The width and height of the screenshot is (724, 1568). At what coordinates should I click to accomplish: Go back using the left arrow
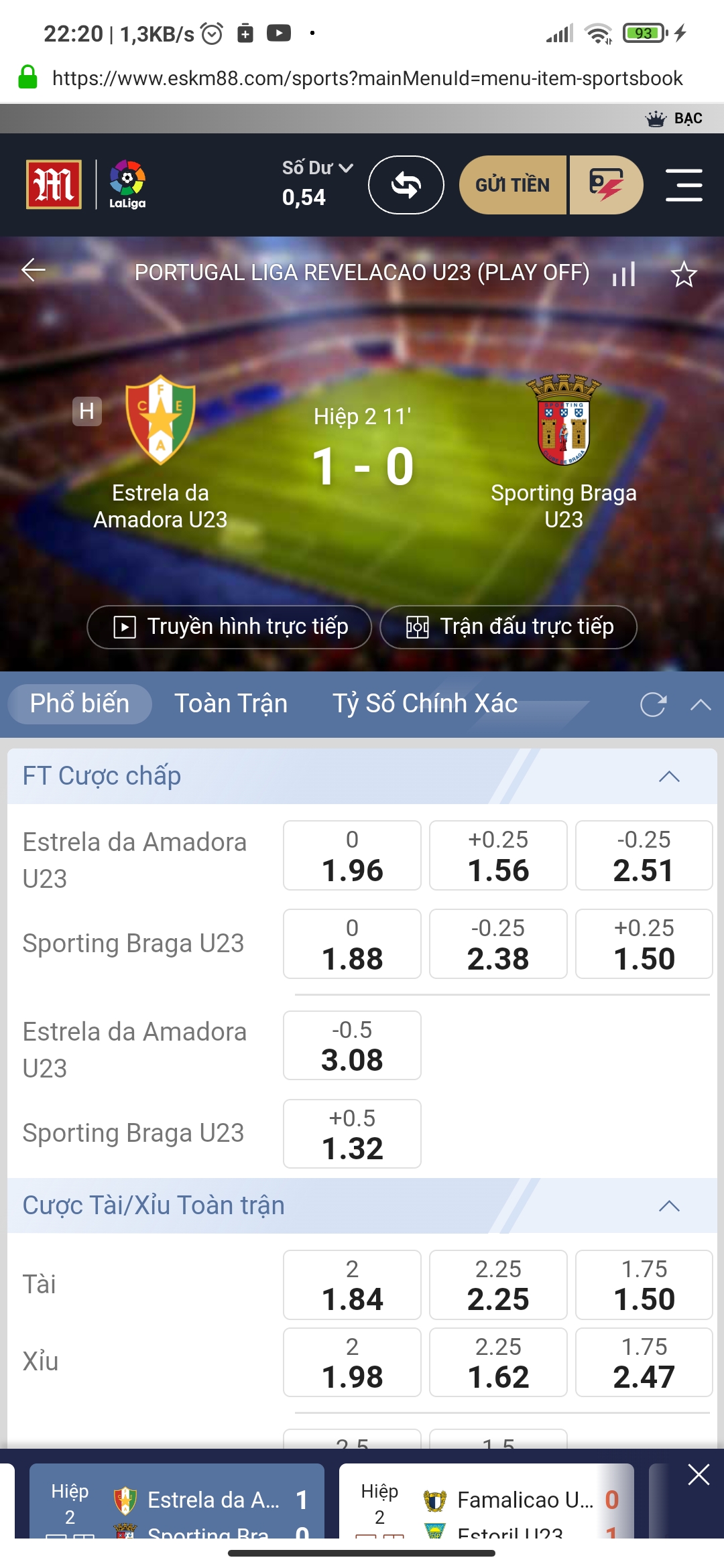33,271
